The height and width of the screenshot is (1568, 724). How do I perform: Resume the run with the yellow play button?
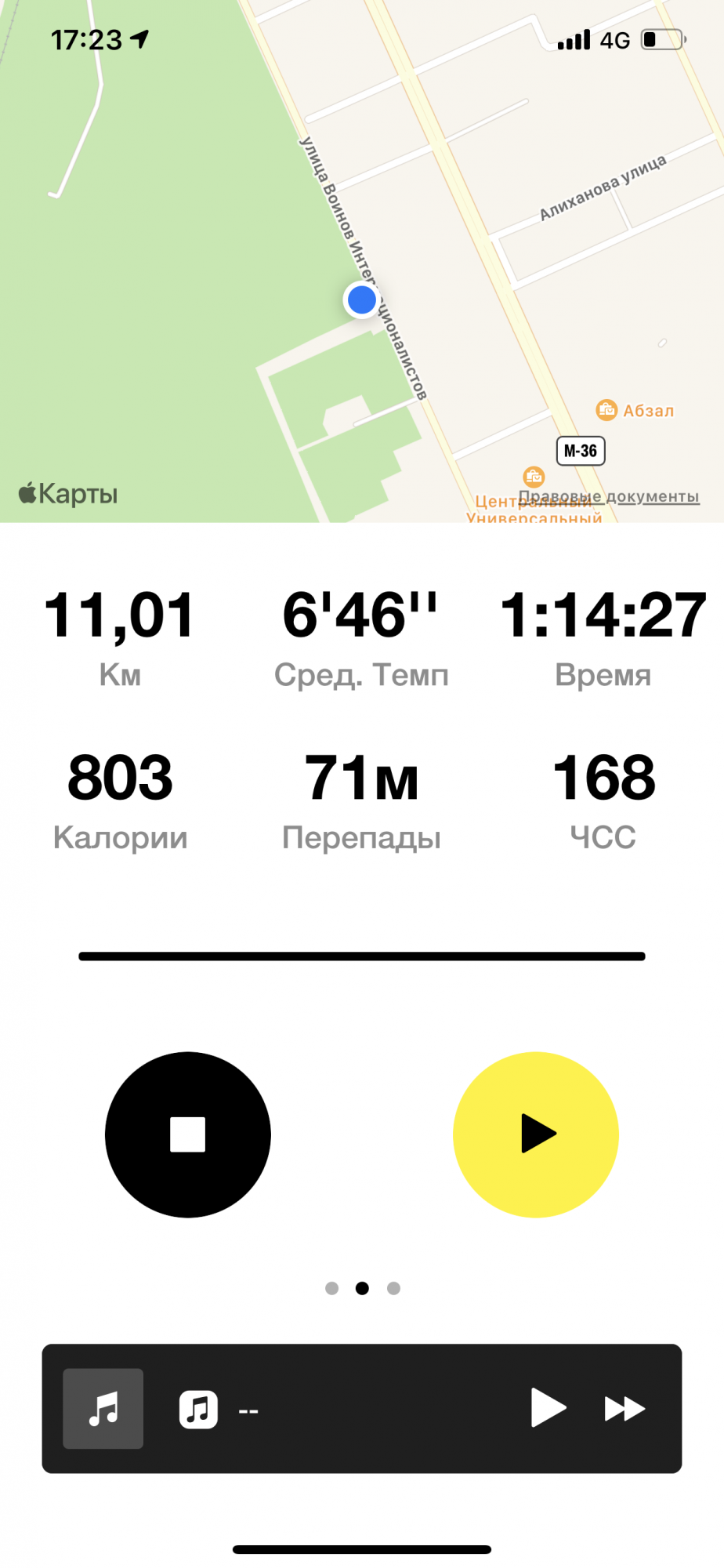click(x=536, y=1134)
